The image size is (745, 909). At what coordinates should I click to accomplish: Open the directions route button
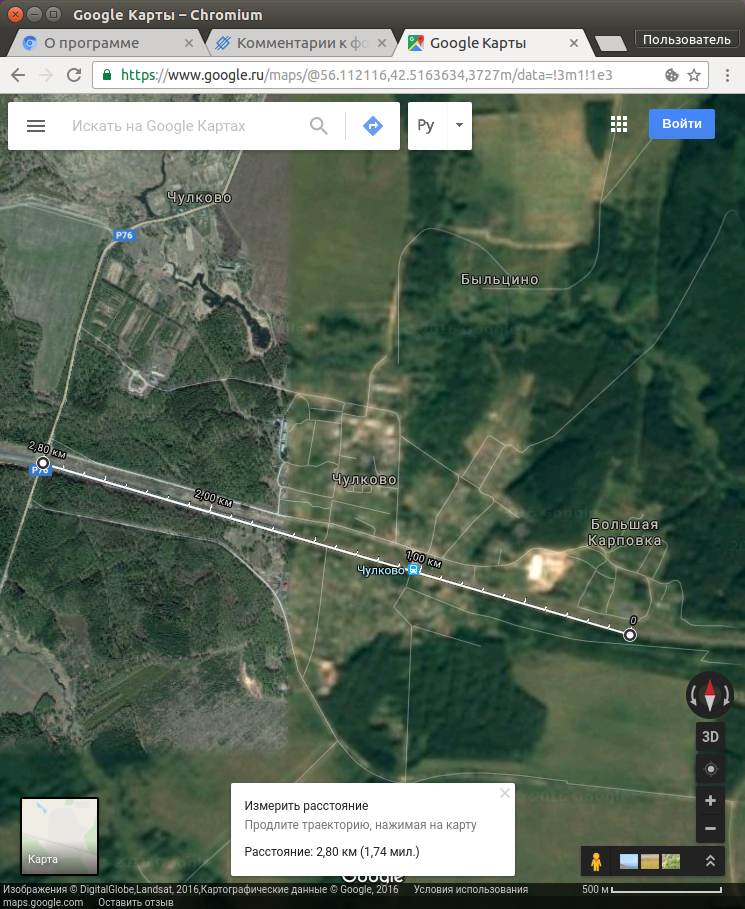(373, 126)
